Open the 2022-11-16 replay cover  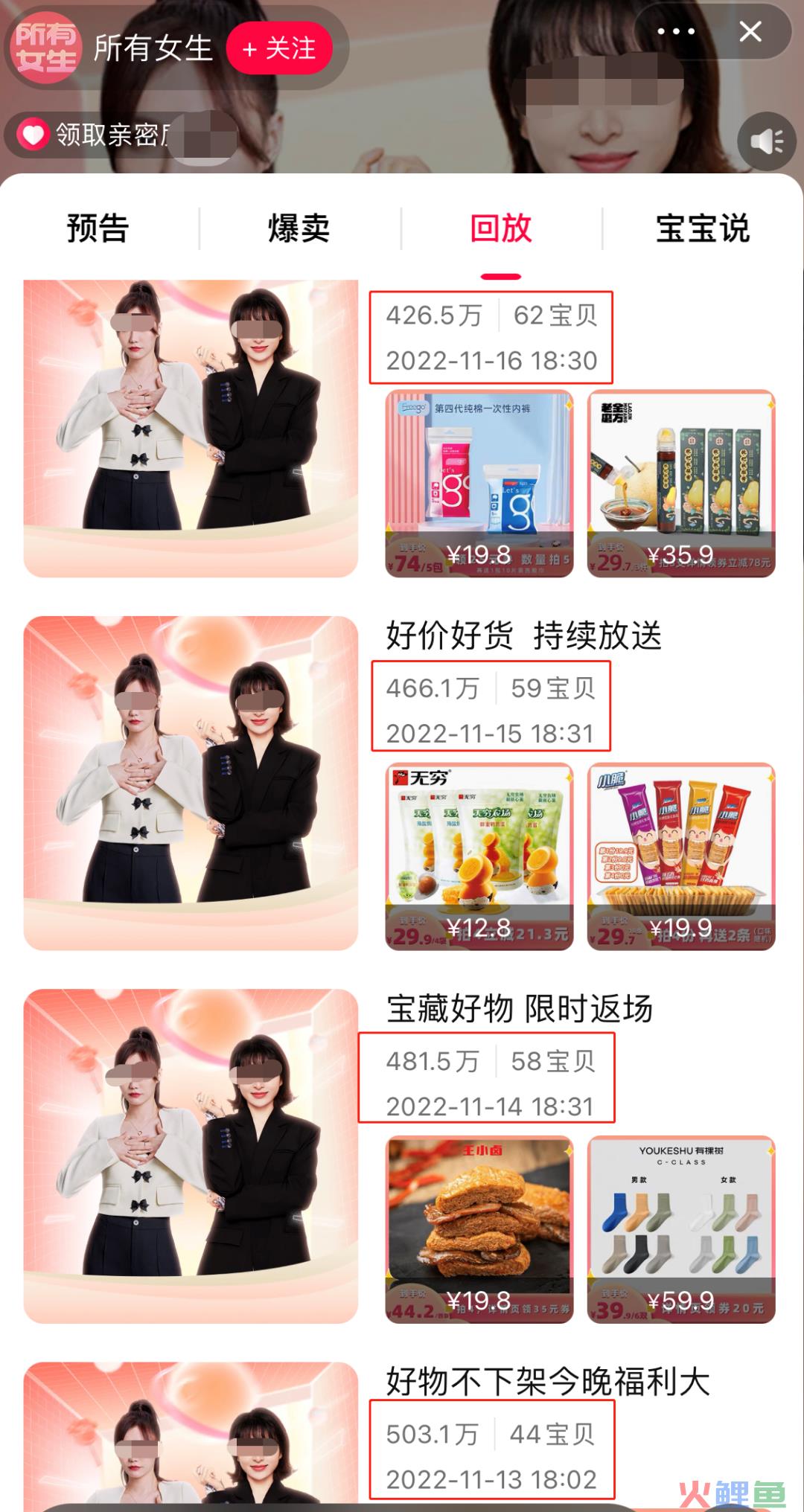click(x=191, y=428)
